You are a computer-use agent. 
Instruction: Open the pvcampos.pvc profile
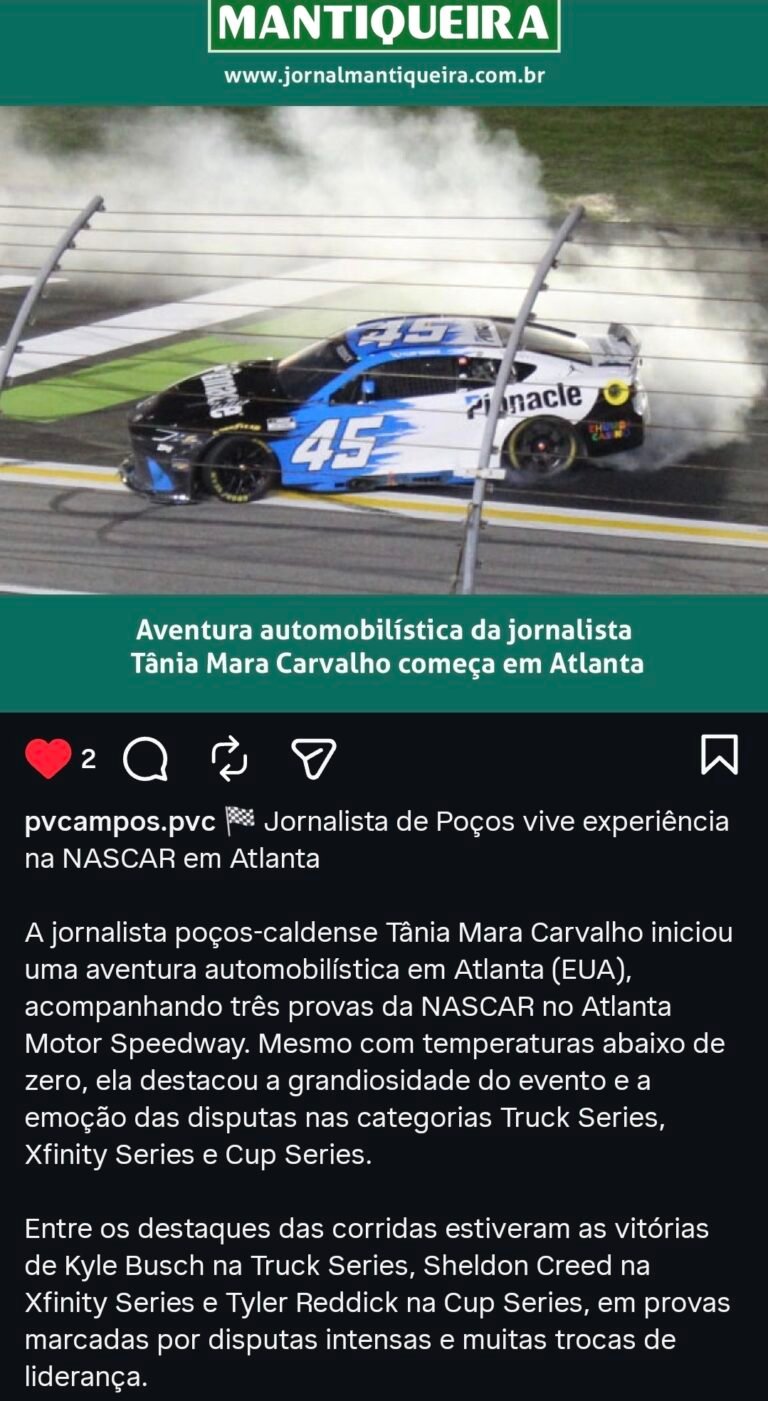click(120, 822)
